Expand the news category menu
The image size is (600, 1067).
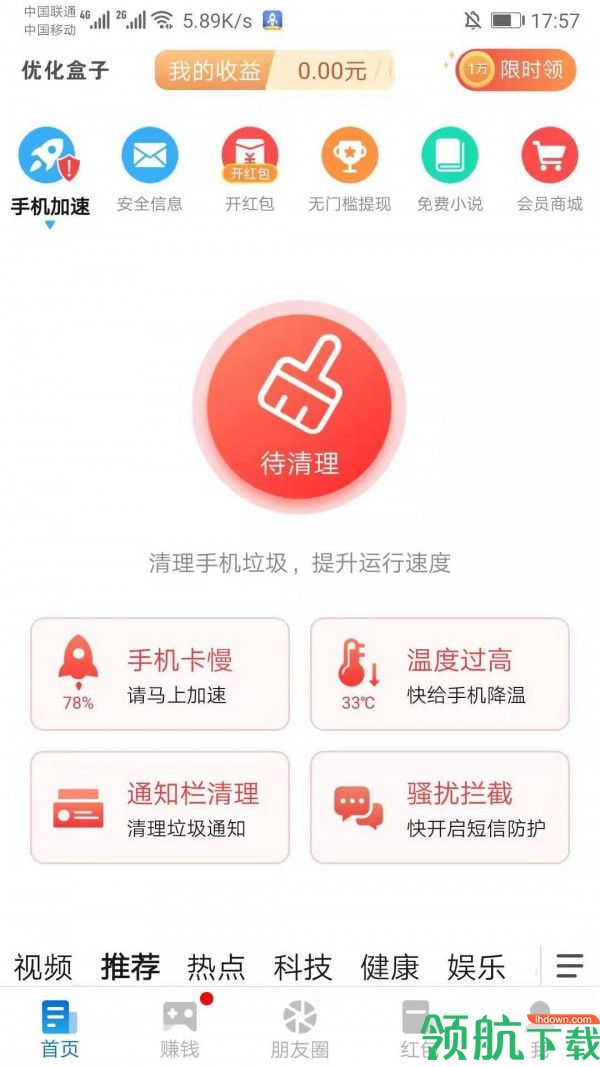click(x=570, y=965)
